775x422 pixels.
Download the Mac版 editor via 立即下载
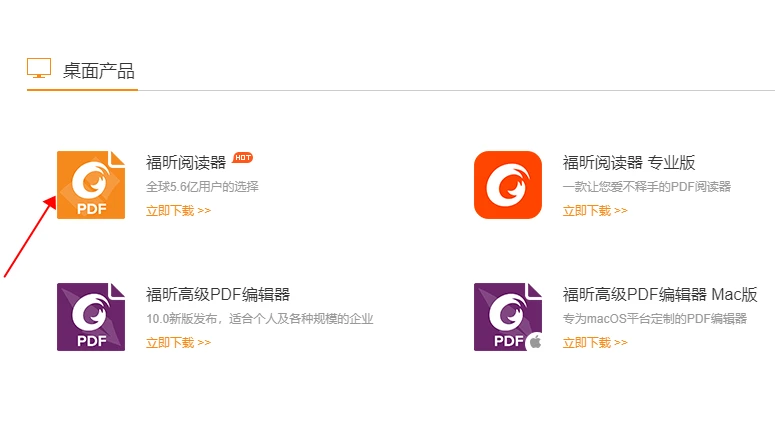[595, 343]
